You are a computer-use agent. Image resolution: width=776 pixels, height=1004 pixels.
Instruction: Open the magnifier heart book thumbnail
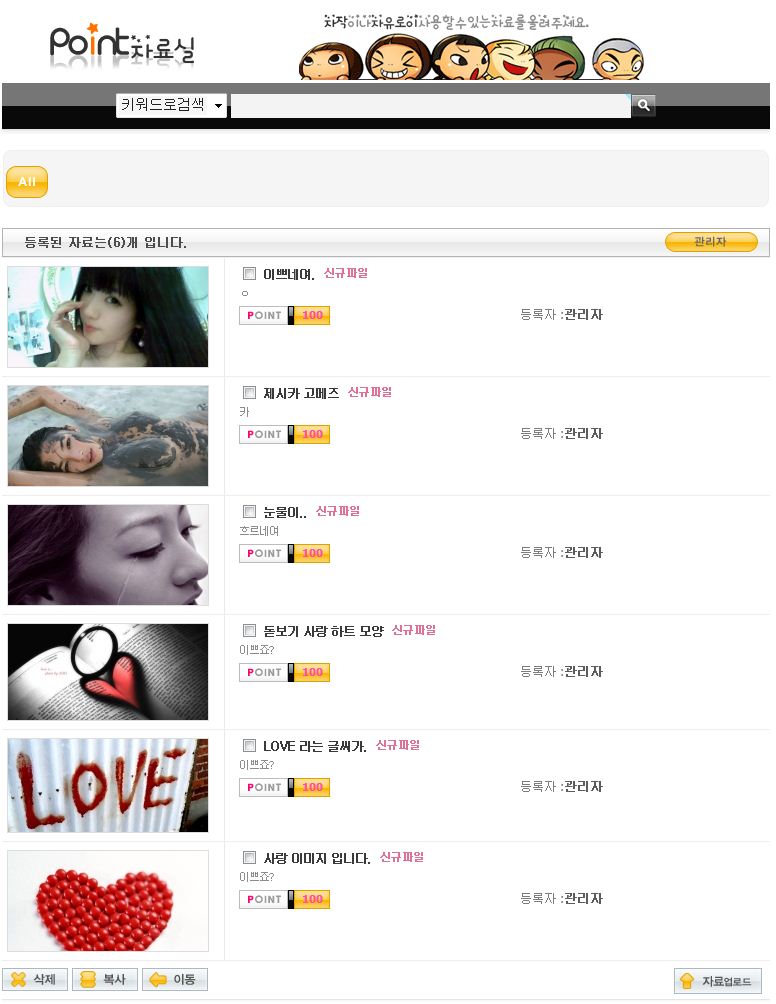point(108,672)
